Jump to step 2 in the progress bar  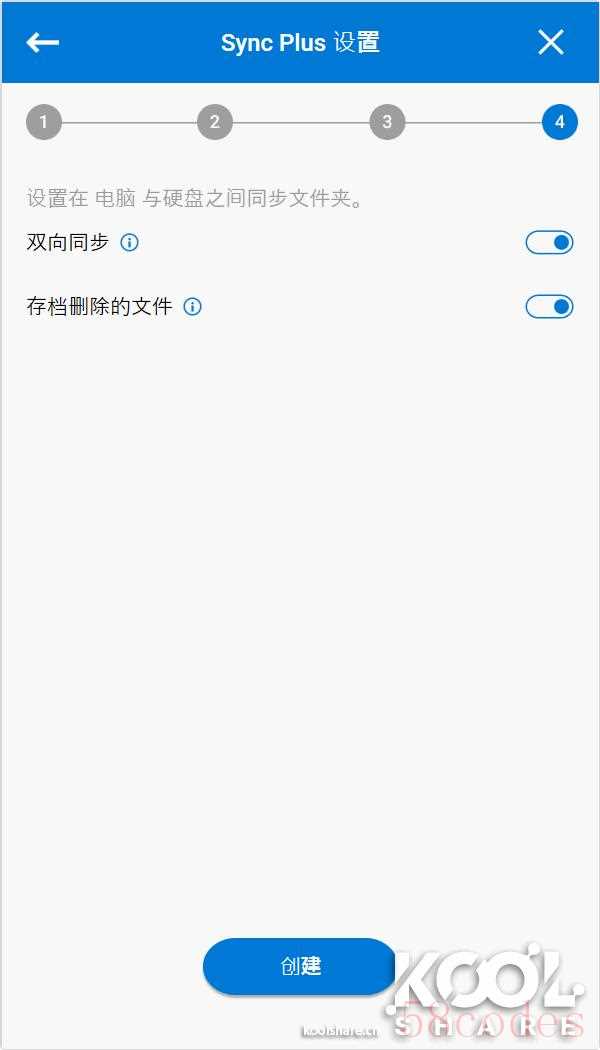point(215,123)
